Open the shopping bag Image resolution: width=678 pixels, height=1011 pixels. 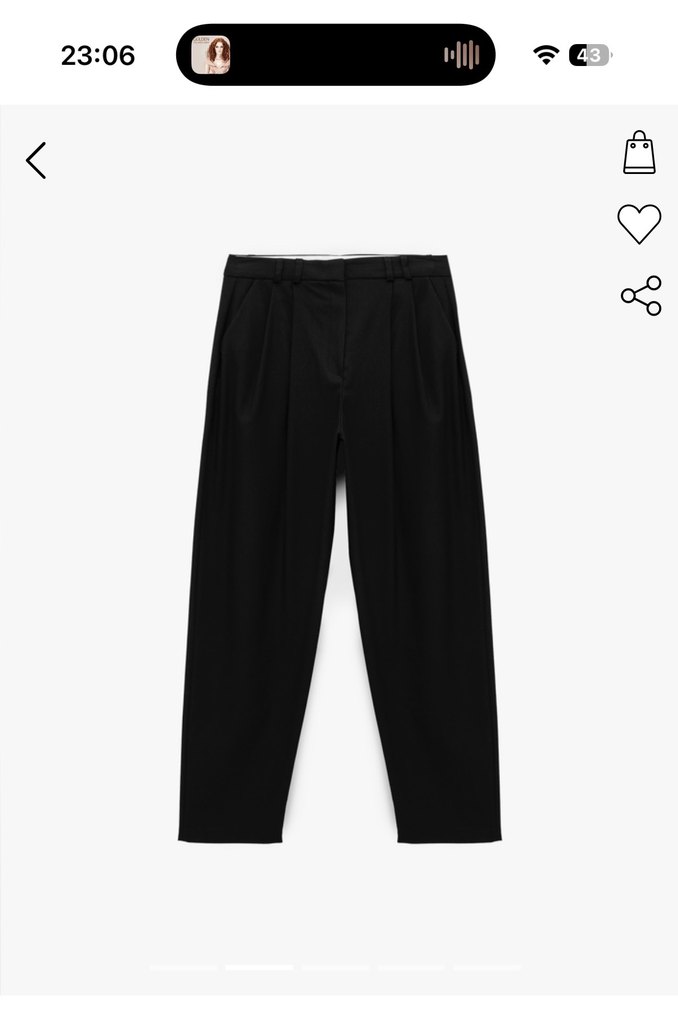pos(639,153)
